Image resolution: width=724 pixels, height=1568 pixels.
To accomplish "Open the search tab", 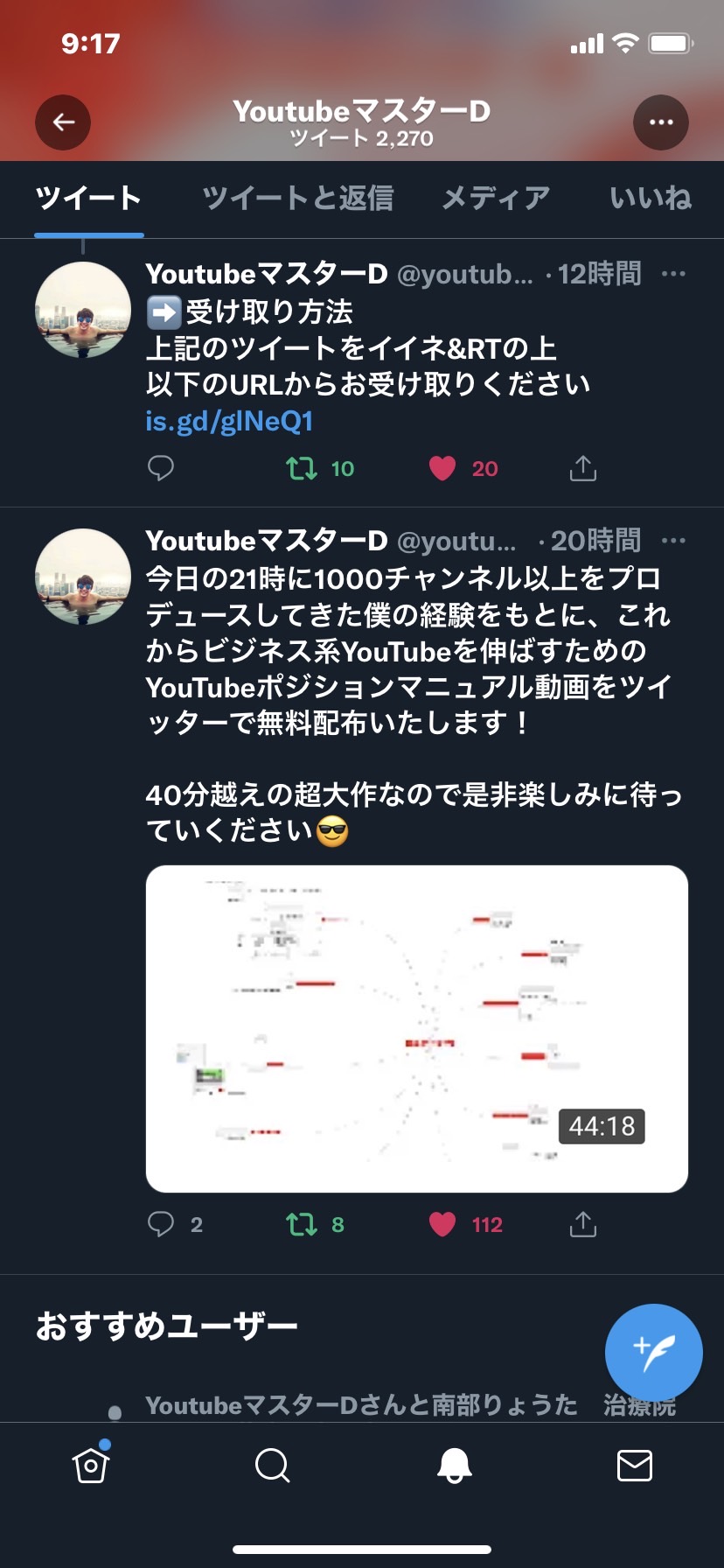I will click(x=272, y=1465).
